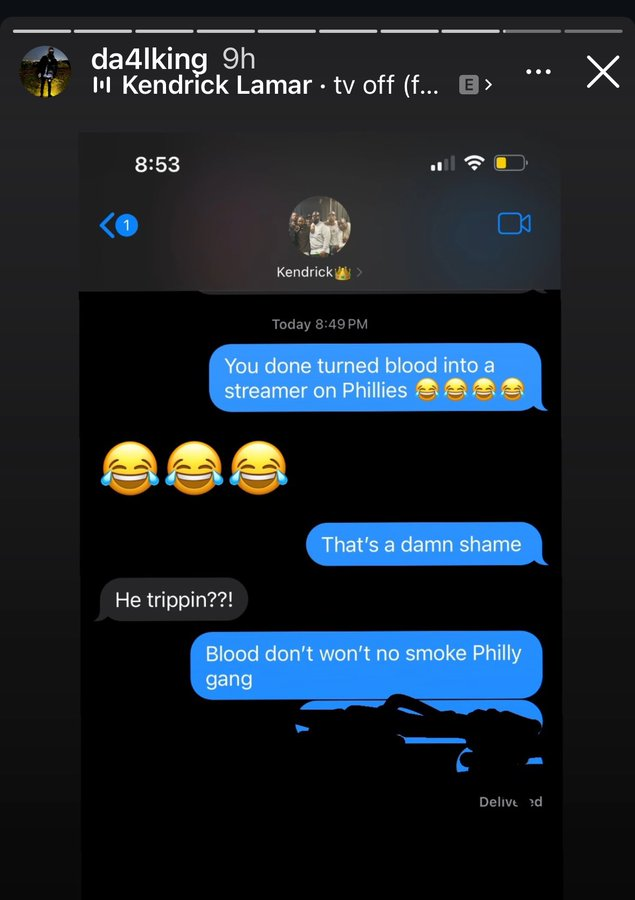The width and height of the screenshot is (635, 900).
Task: Open da4lking's profile picture
Action: 46,72
